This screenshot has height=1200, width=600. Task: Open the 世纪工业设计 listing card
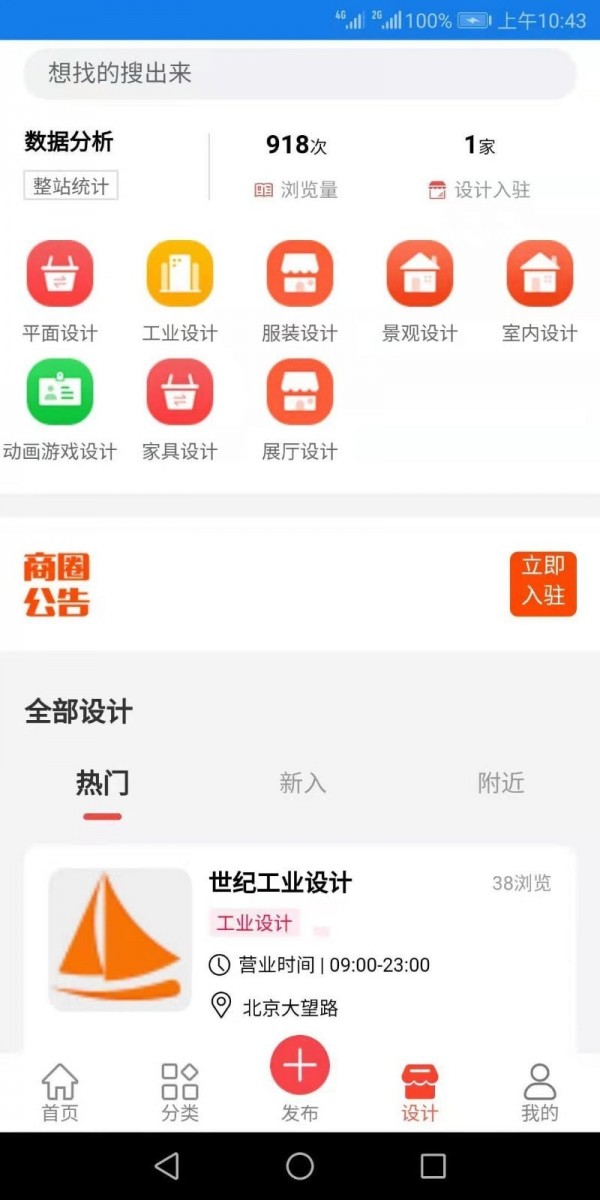300,940
